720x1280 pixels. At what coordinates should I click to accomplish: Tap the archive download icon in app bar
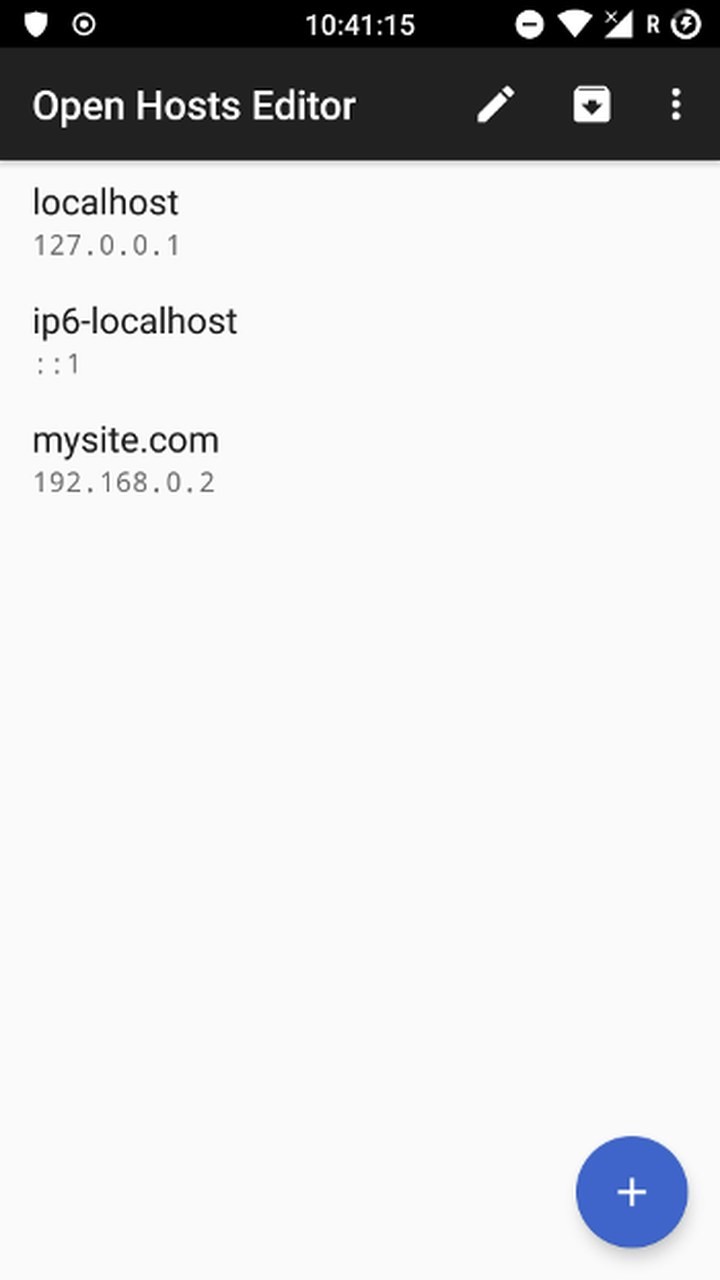coord(592,104)
